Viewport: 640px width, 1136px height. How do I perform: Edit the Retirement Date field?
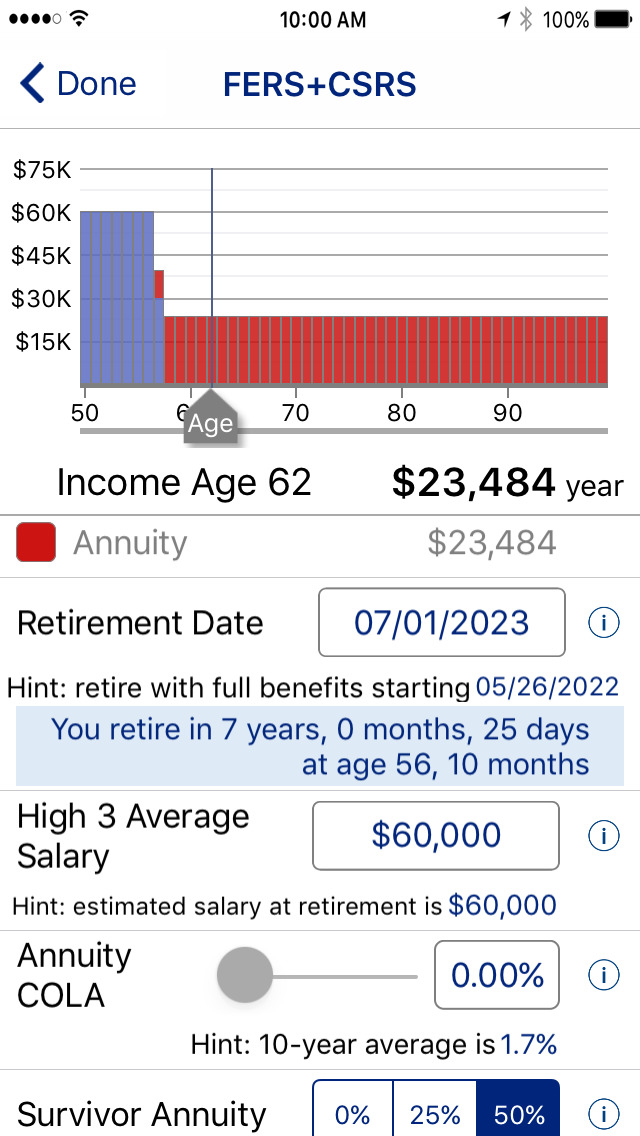point(441,623)
